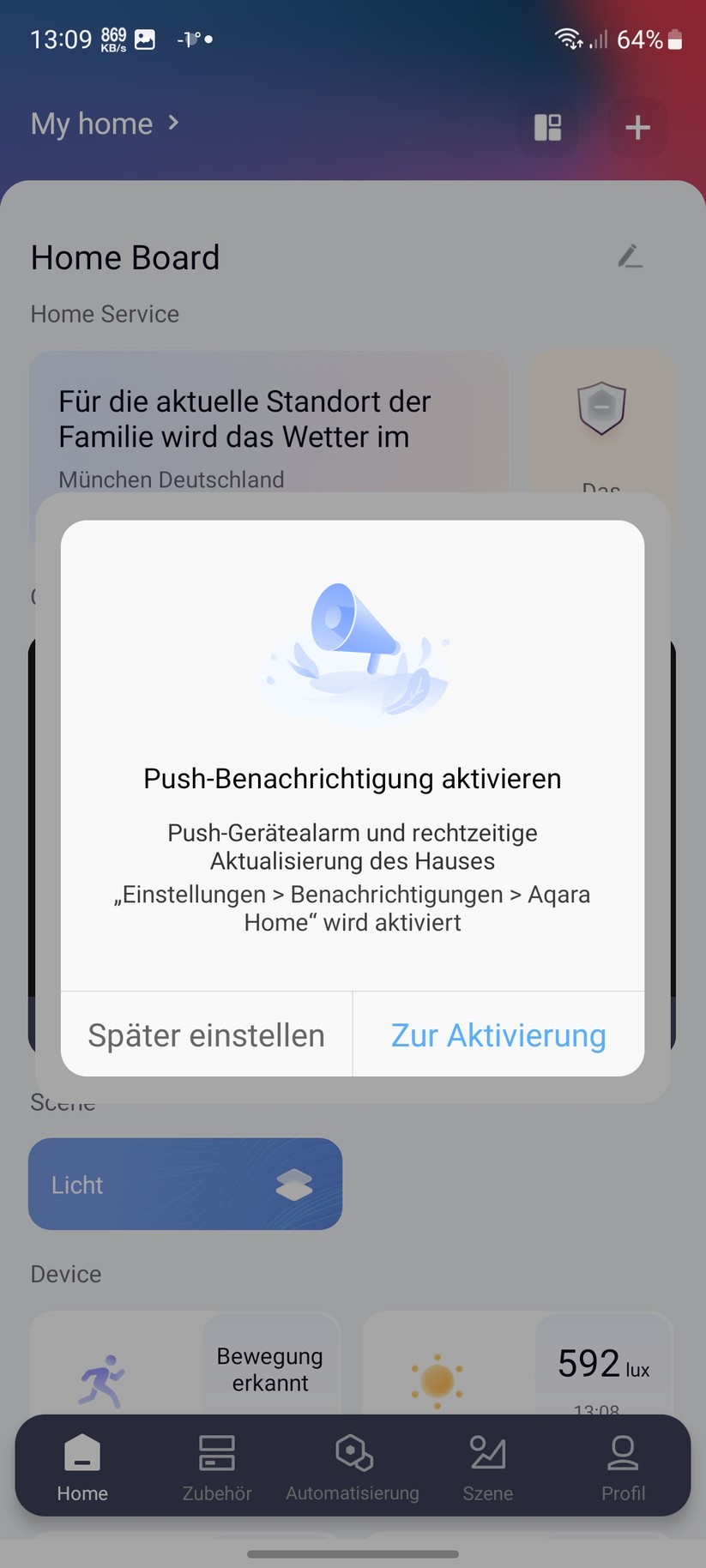Image resolution: width=706 pixels, height=1568 pixels.
Task: Click the edit pencil beside Home Board
Action: point(630,256)
